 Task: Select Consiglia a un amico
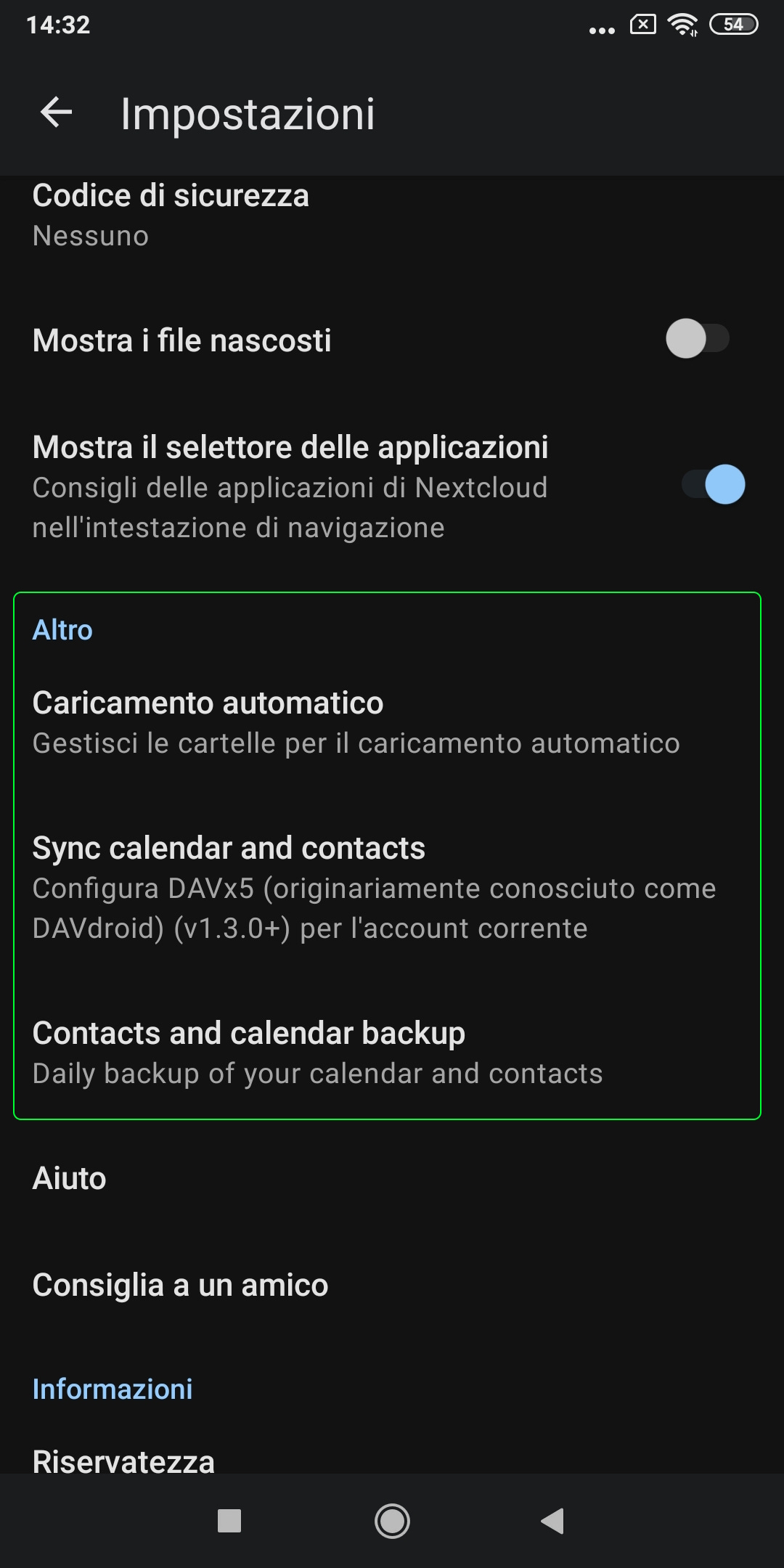392,1285
